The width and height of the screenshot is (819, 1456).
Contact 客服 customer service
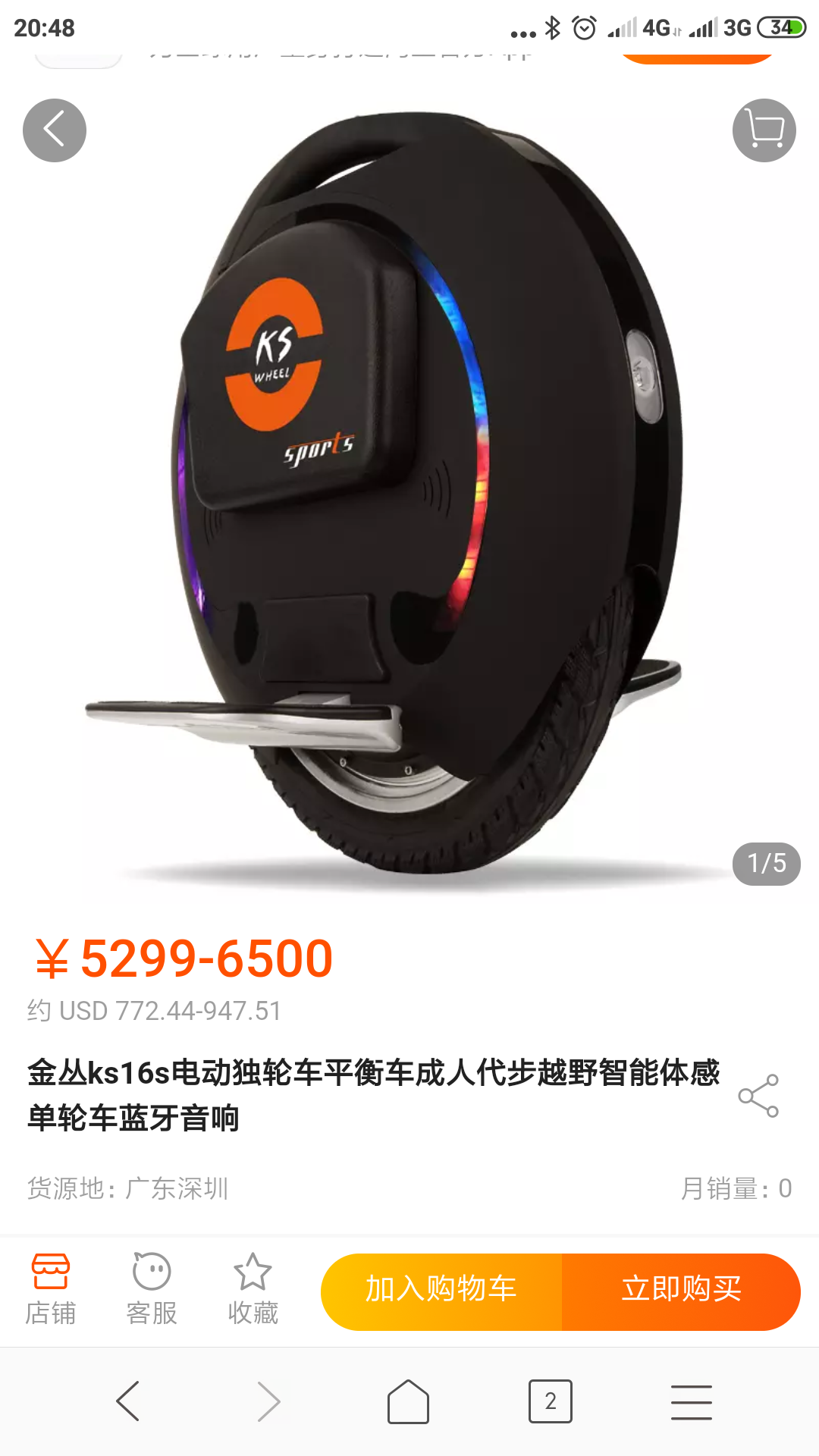(x=152, y=1290)
